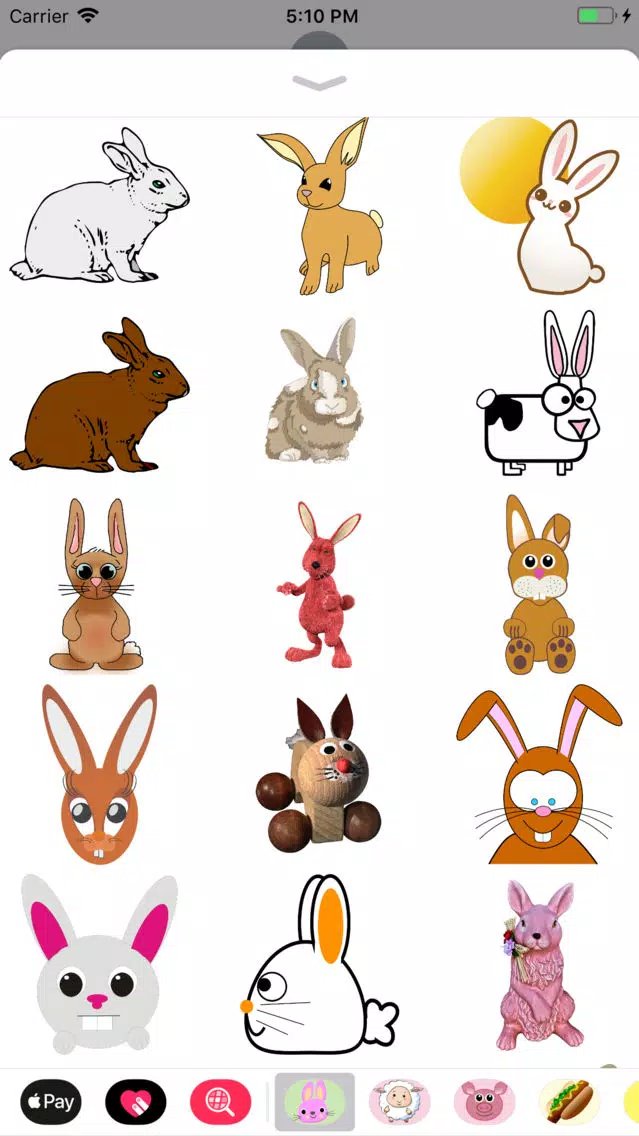This screenshot has width=639, height=1136.
Task: Open the Apple Pay iMessage app
Action: click(x=51, y=1102)
